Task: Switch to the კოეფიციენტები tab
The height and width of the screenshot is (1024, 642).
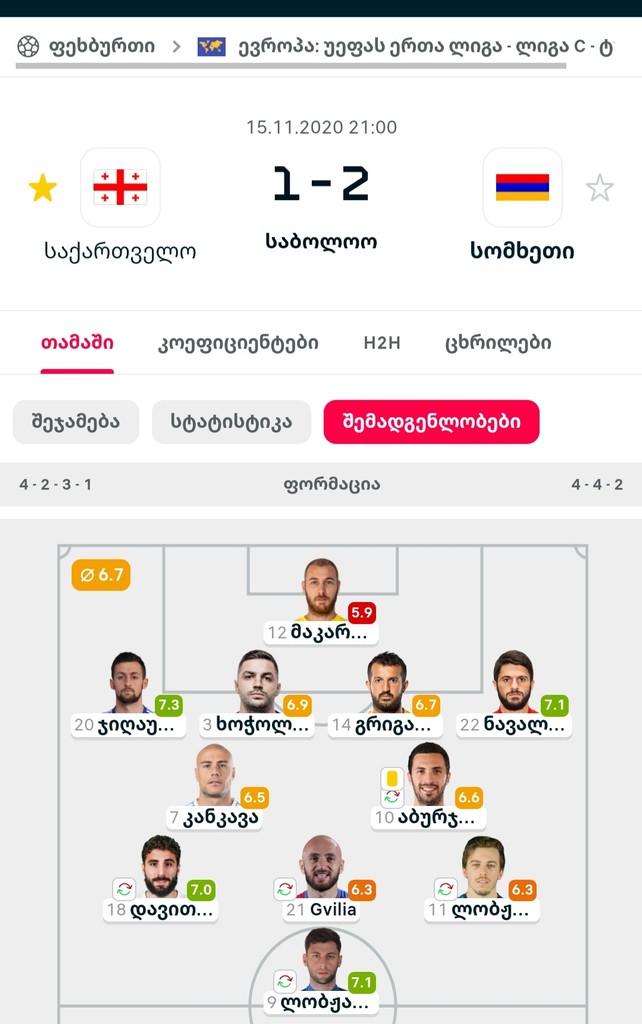Action: [238, 343]
